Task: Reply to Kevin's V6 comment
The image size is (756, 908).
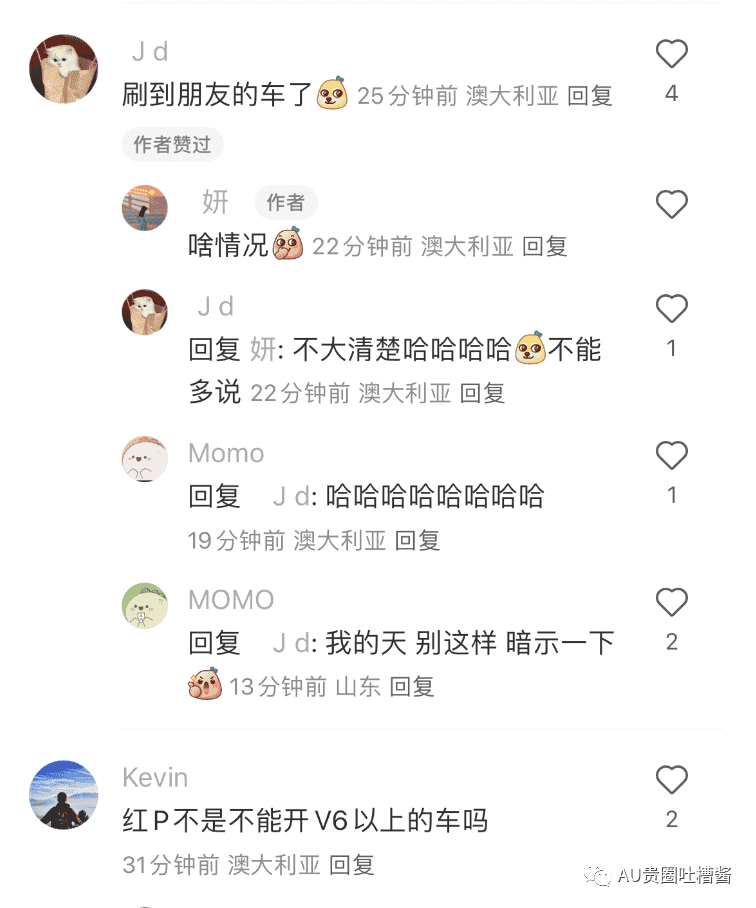Action: pos(351,865)
